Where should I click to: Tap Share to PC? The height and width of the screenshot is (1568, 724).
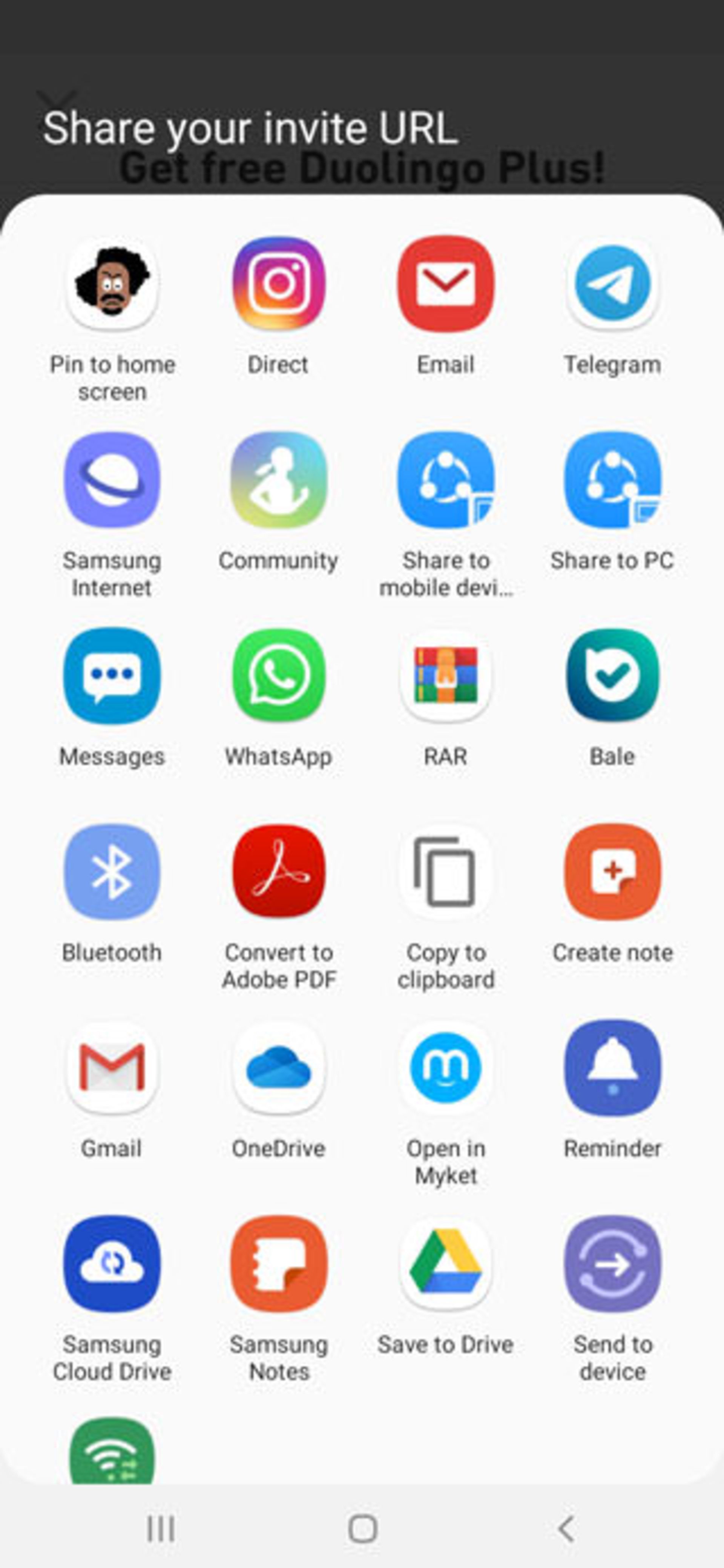(612, 480)
